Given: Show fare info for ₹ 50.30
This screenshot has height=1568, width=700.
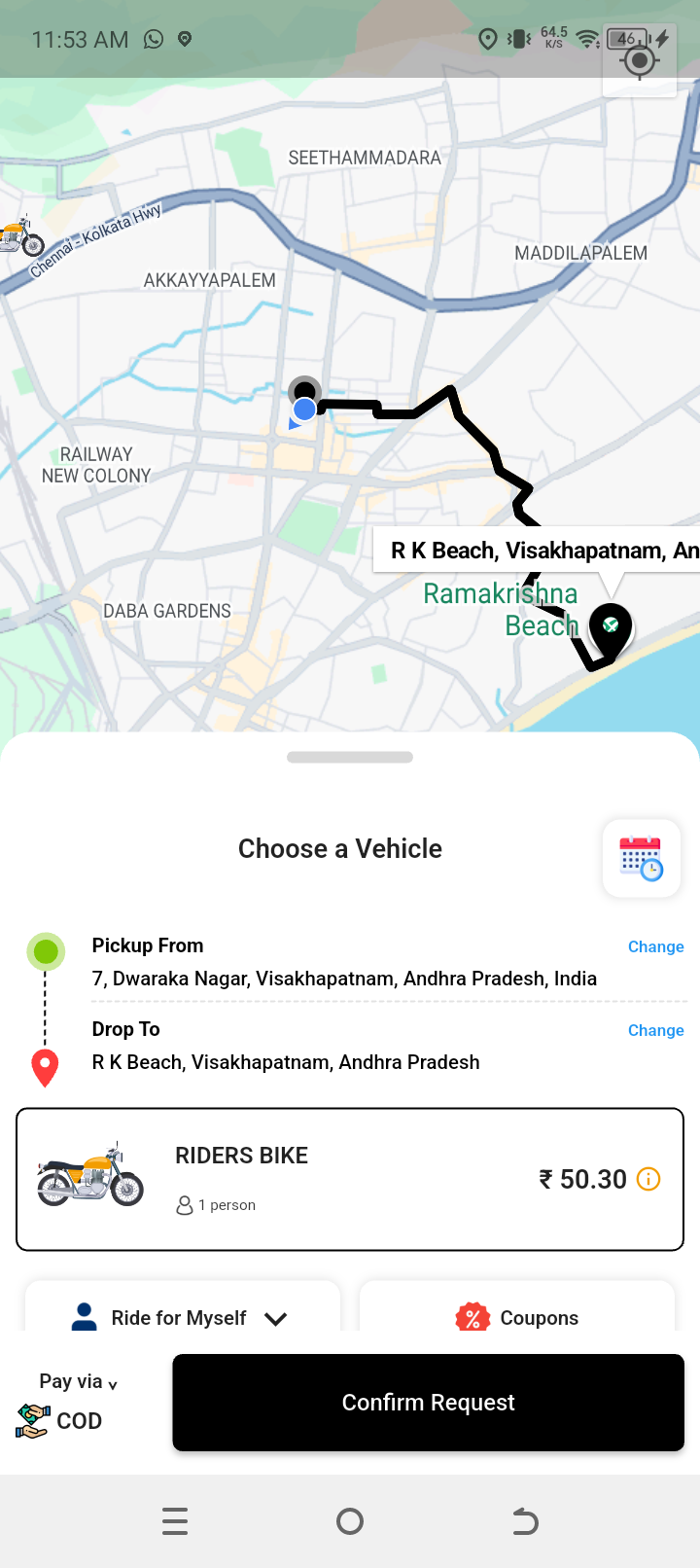Looking at the screenshot, I should click(648, 1179).
